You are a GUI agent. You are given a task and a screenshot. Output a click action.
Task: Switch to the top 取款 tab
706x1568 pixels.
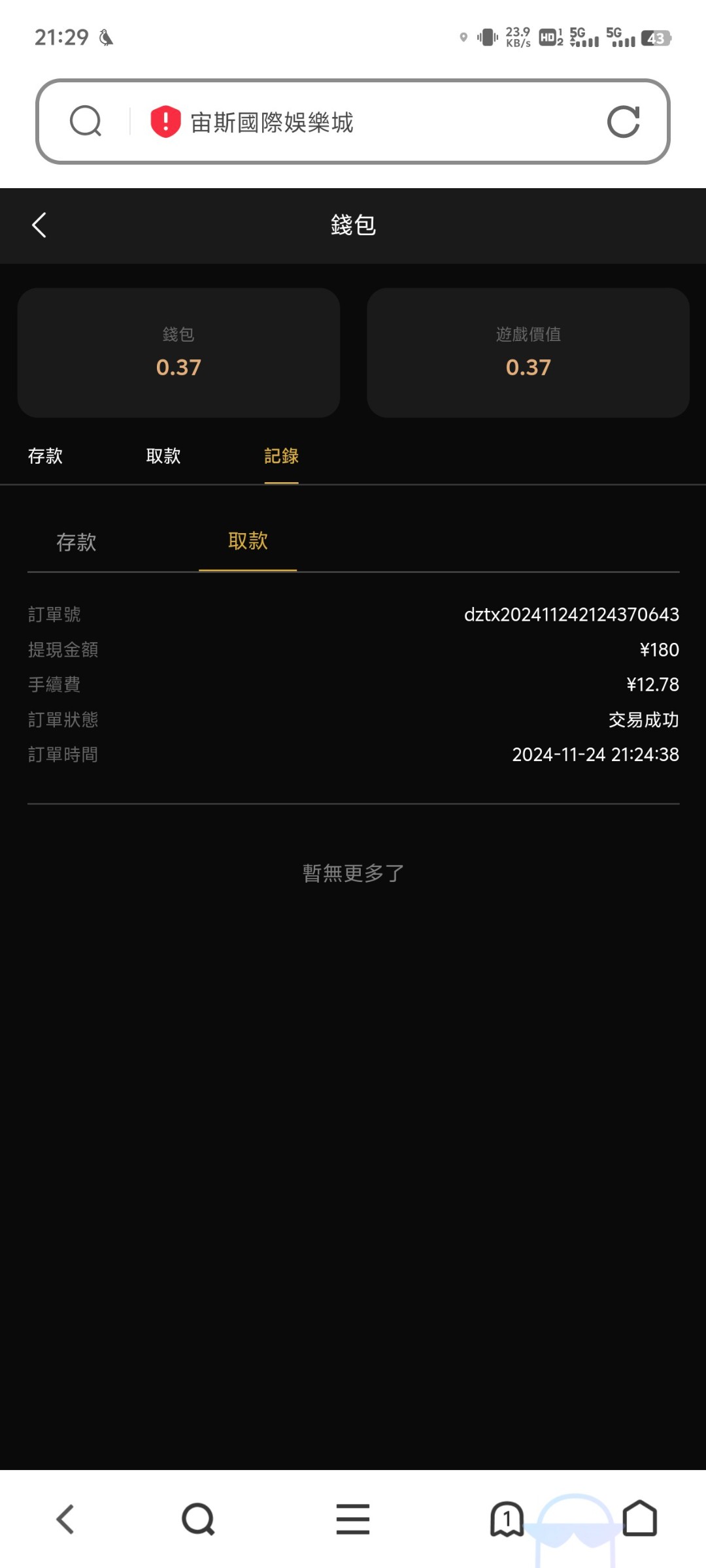click(x=163, y=456)
